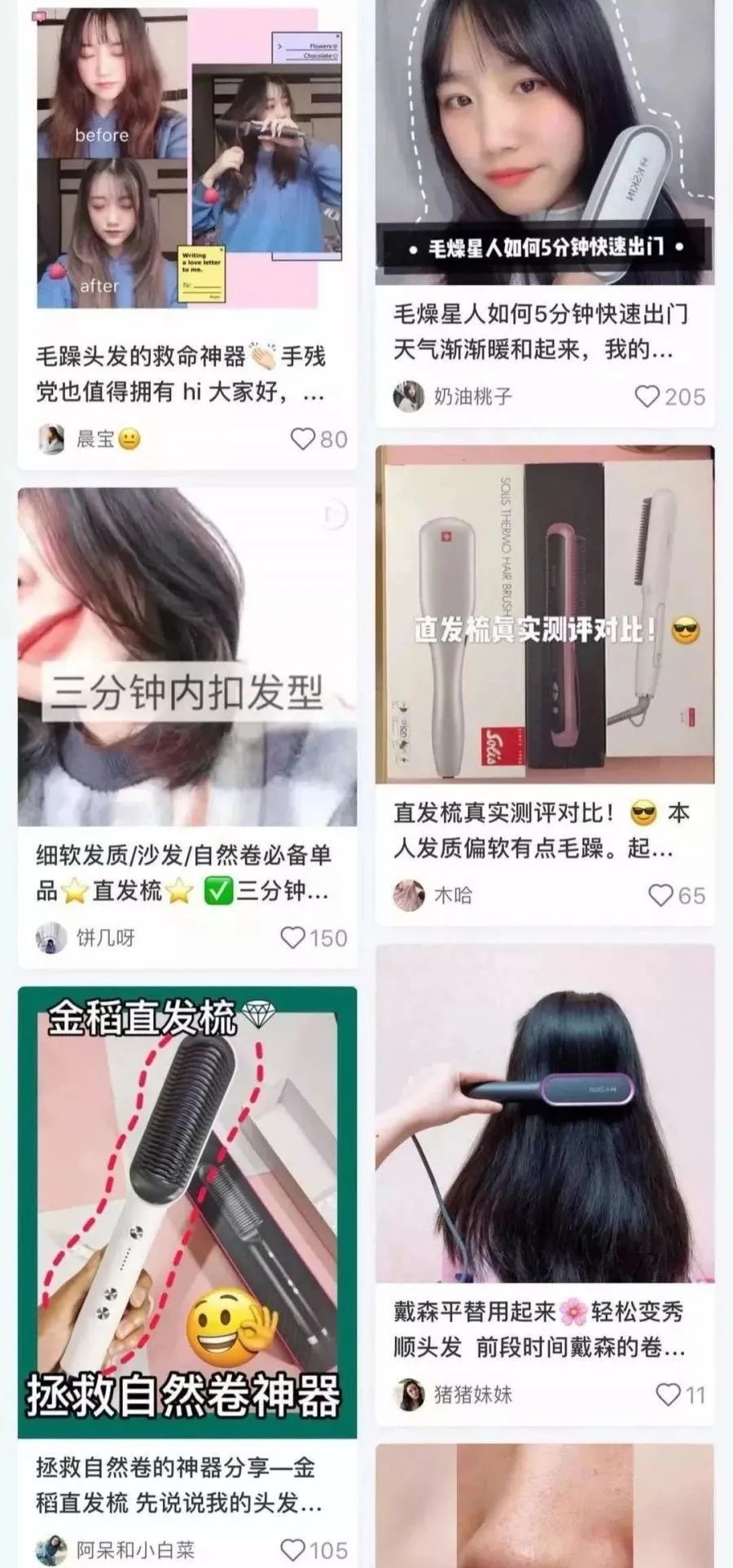Like 猪猪妹妹's post with 11 likes
The width and height of the screenshot is (733, 1568).
(x=668, y=1395)
